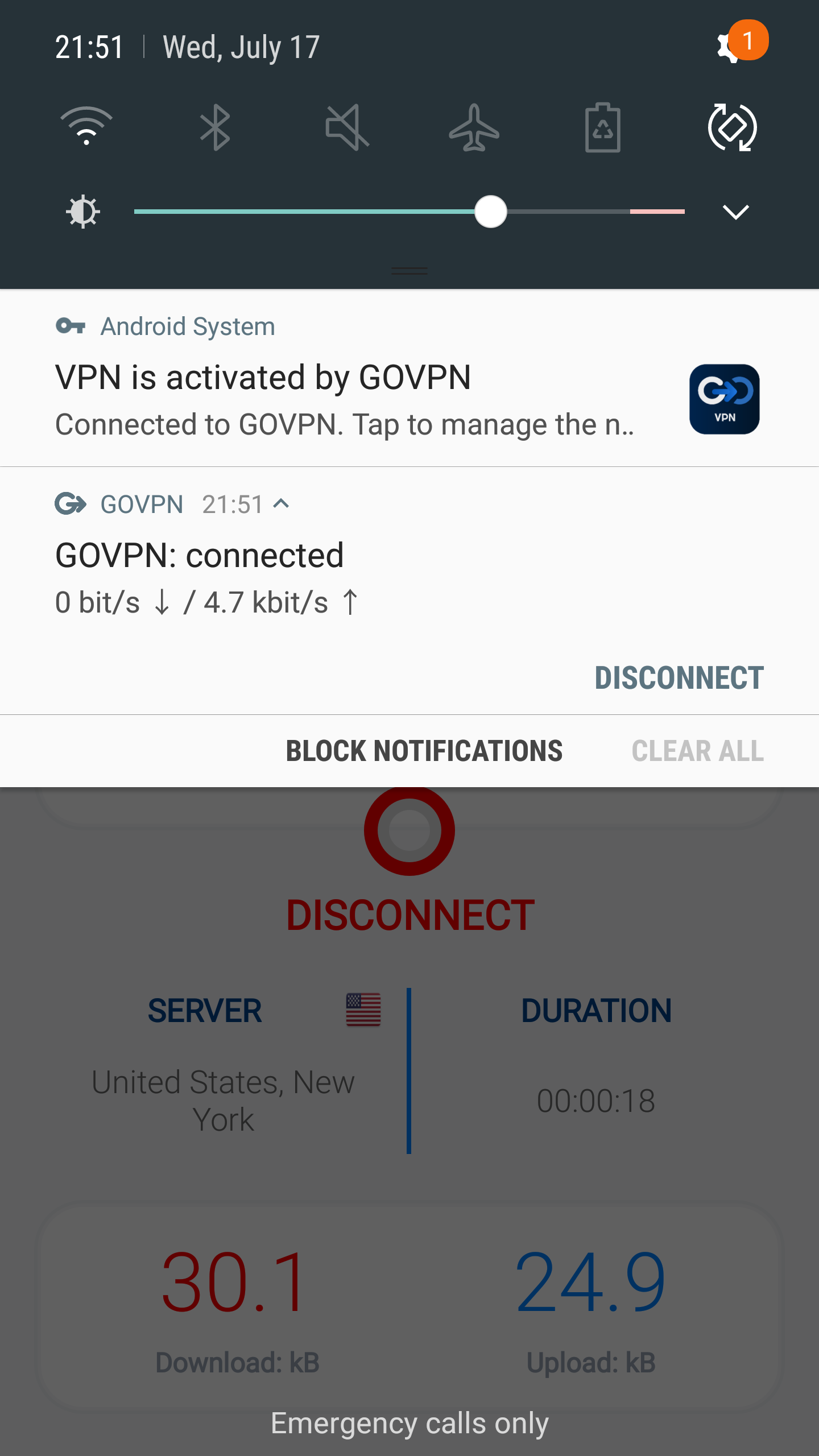Viewport: 819px width, 1456px height.
Task: Open the VPN is activated notification
Action: [341, 398]
